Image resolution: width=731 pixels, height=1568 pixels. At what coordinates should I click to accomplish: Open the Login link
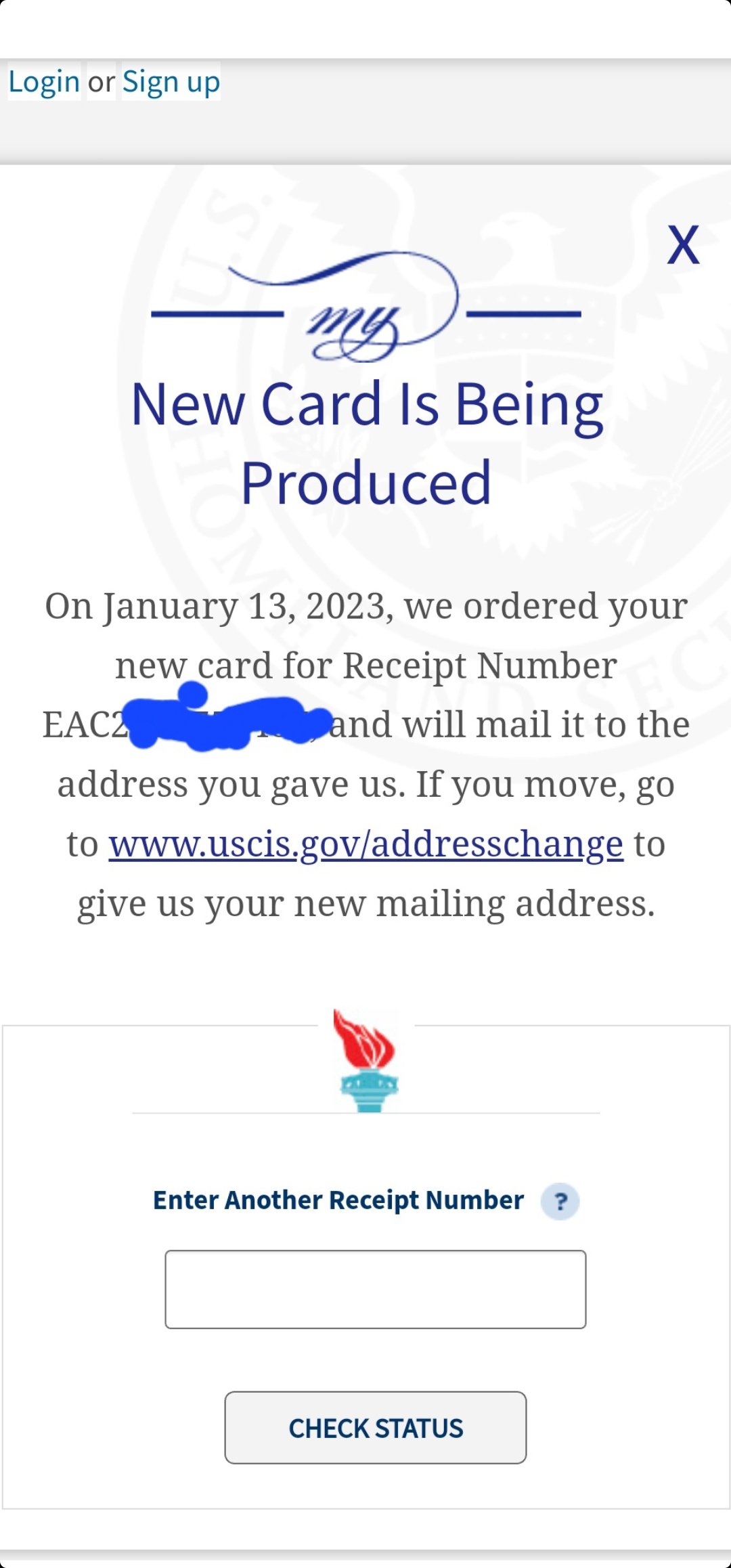pos(44,82)
